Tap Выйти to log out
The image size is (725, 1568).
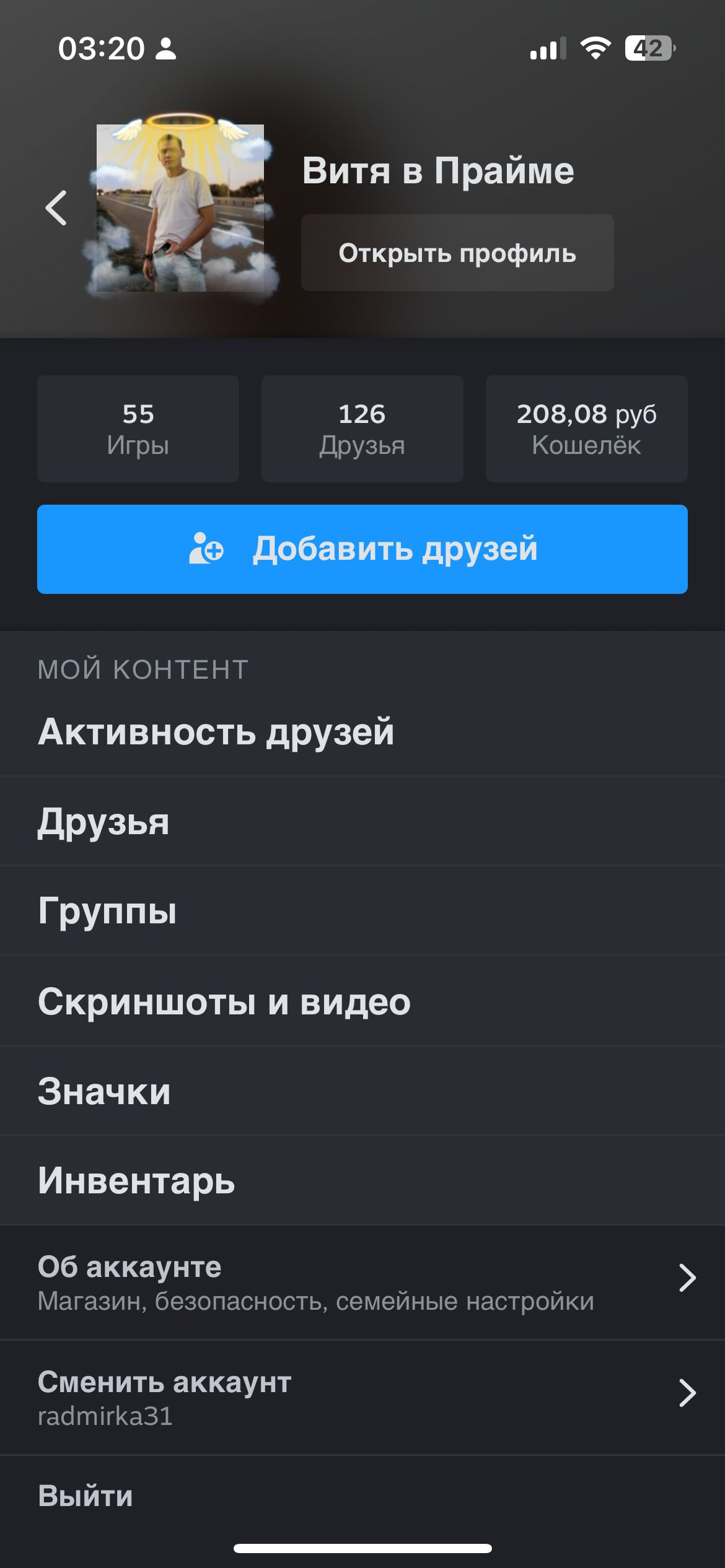[x=86, y=1496]
